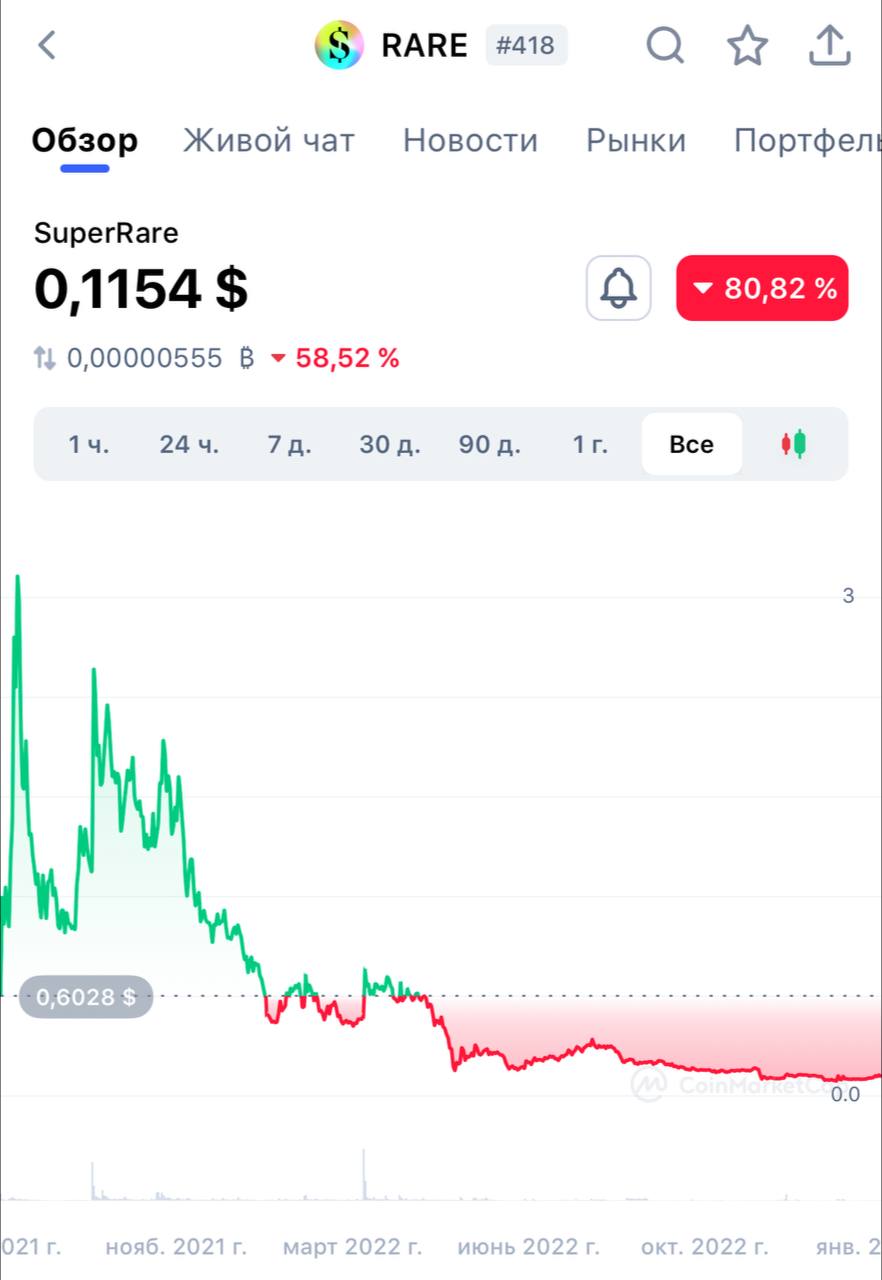Add RARE to watchlist with star

click(747, 46)
